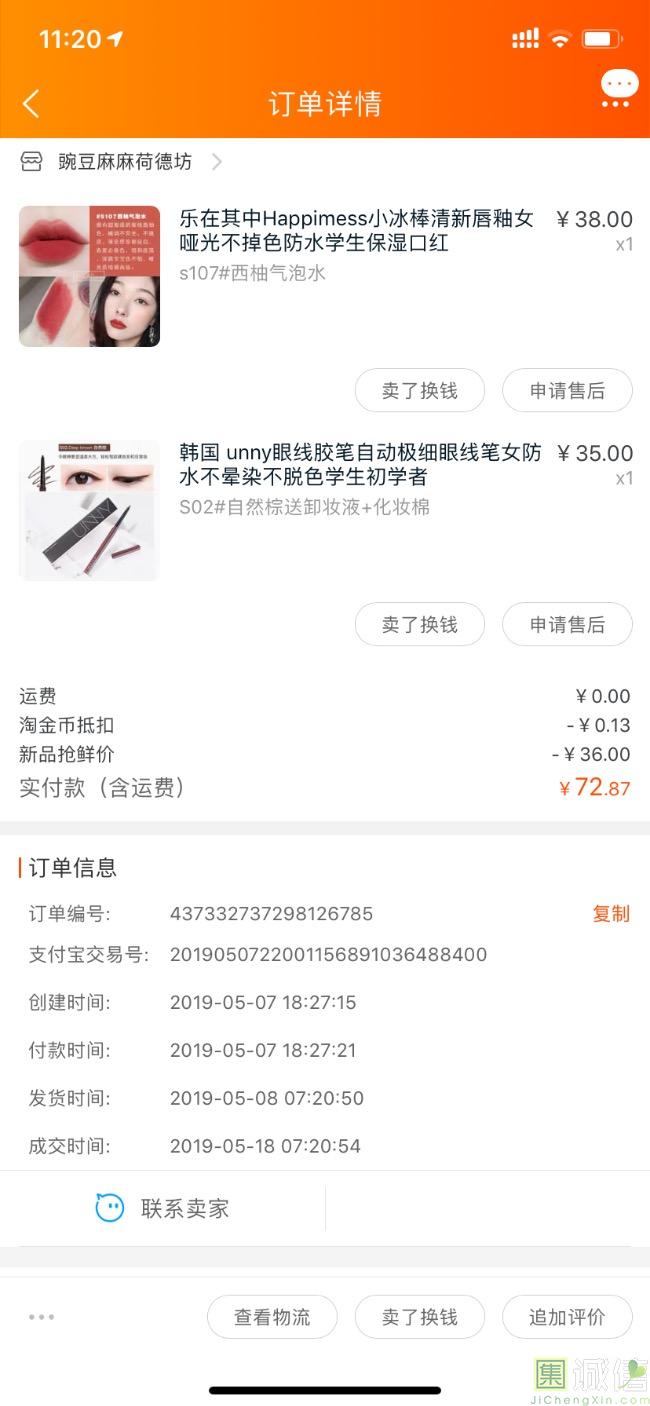Tap 卖了换钱 under the unny eyeliner
Viewport: 650px width, 1406px height.
[x=420, y=624]
